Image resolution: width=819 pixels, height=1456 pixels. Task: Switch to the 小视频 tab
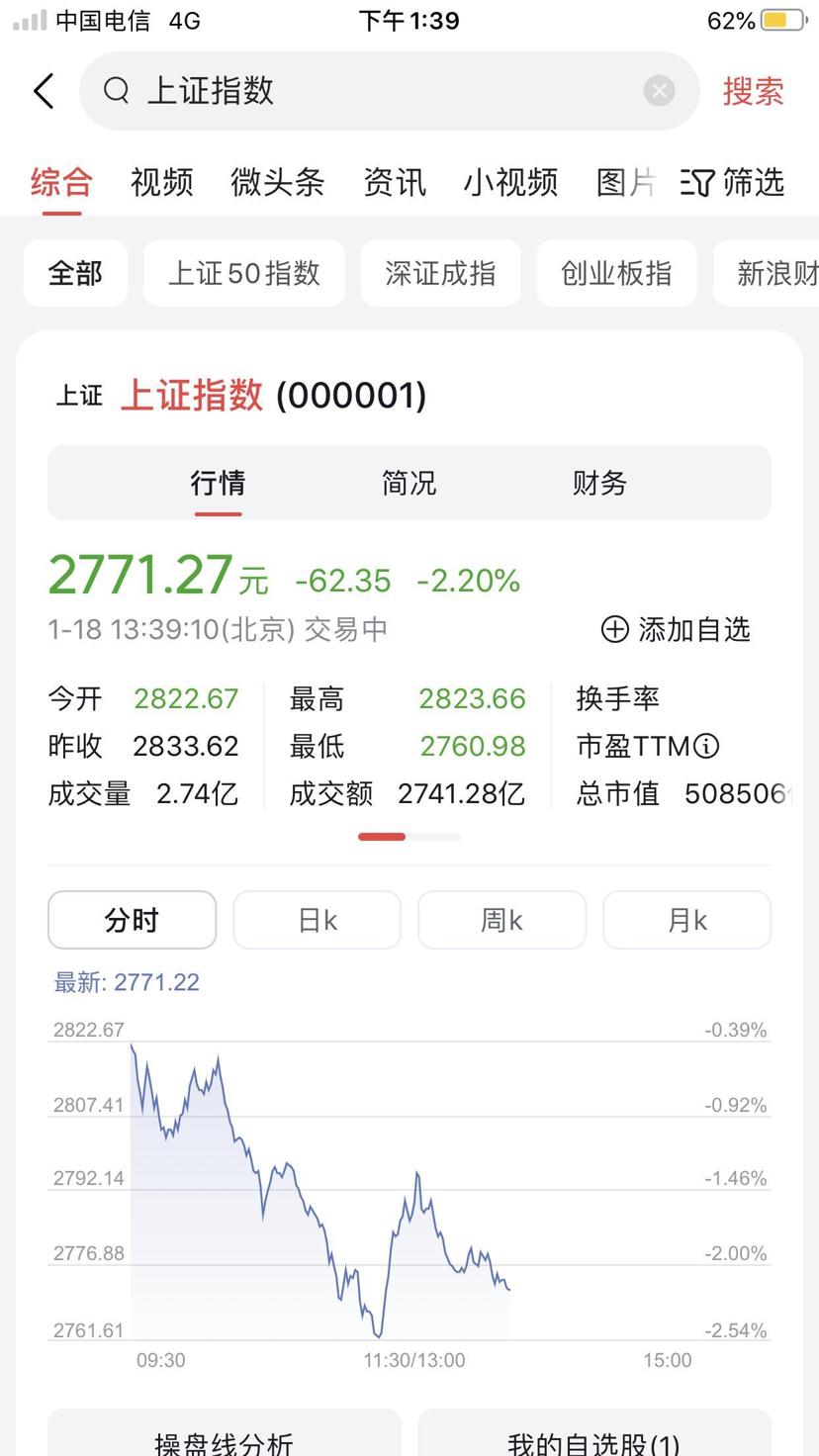pyautogui.click(x=510, y=182)
